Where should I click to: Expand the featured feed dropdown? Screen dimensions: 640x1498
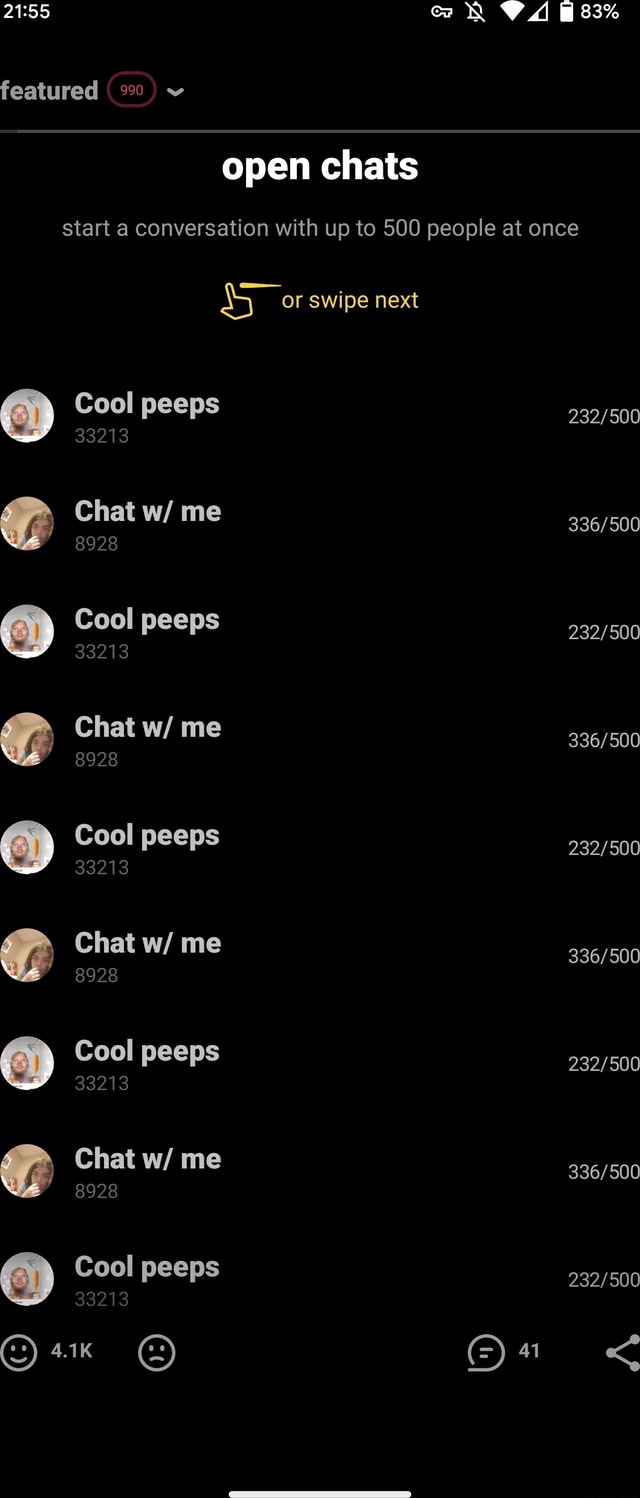click(175, 92)
